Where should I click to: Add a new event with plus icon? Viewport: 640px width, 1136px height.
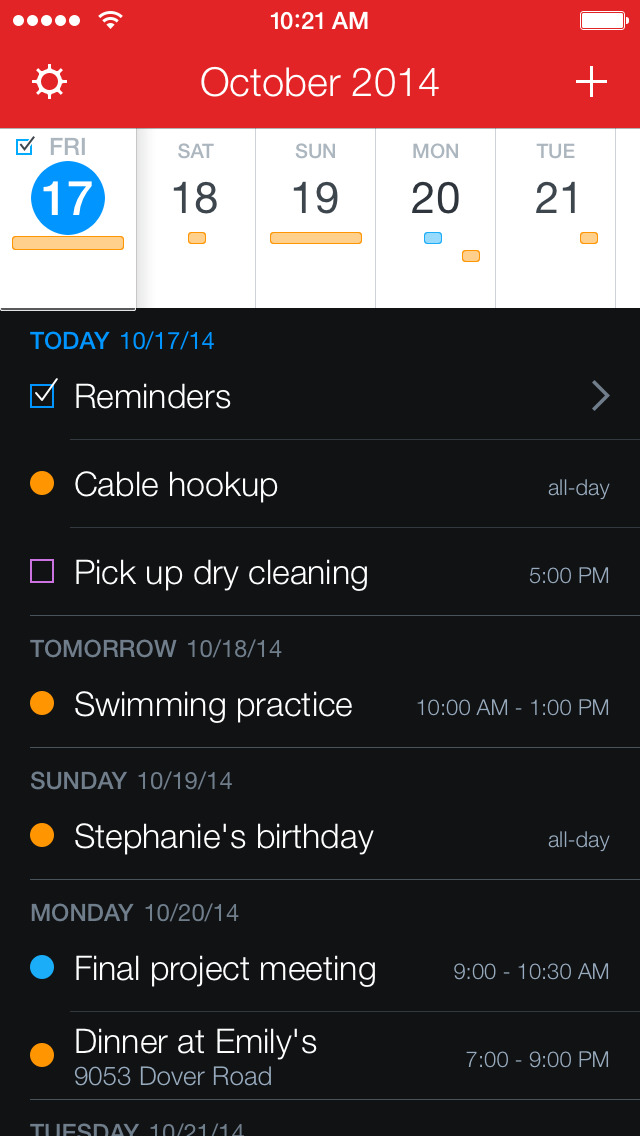[x=591, y=82]
